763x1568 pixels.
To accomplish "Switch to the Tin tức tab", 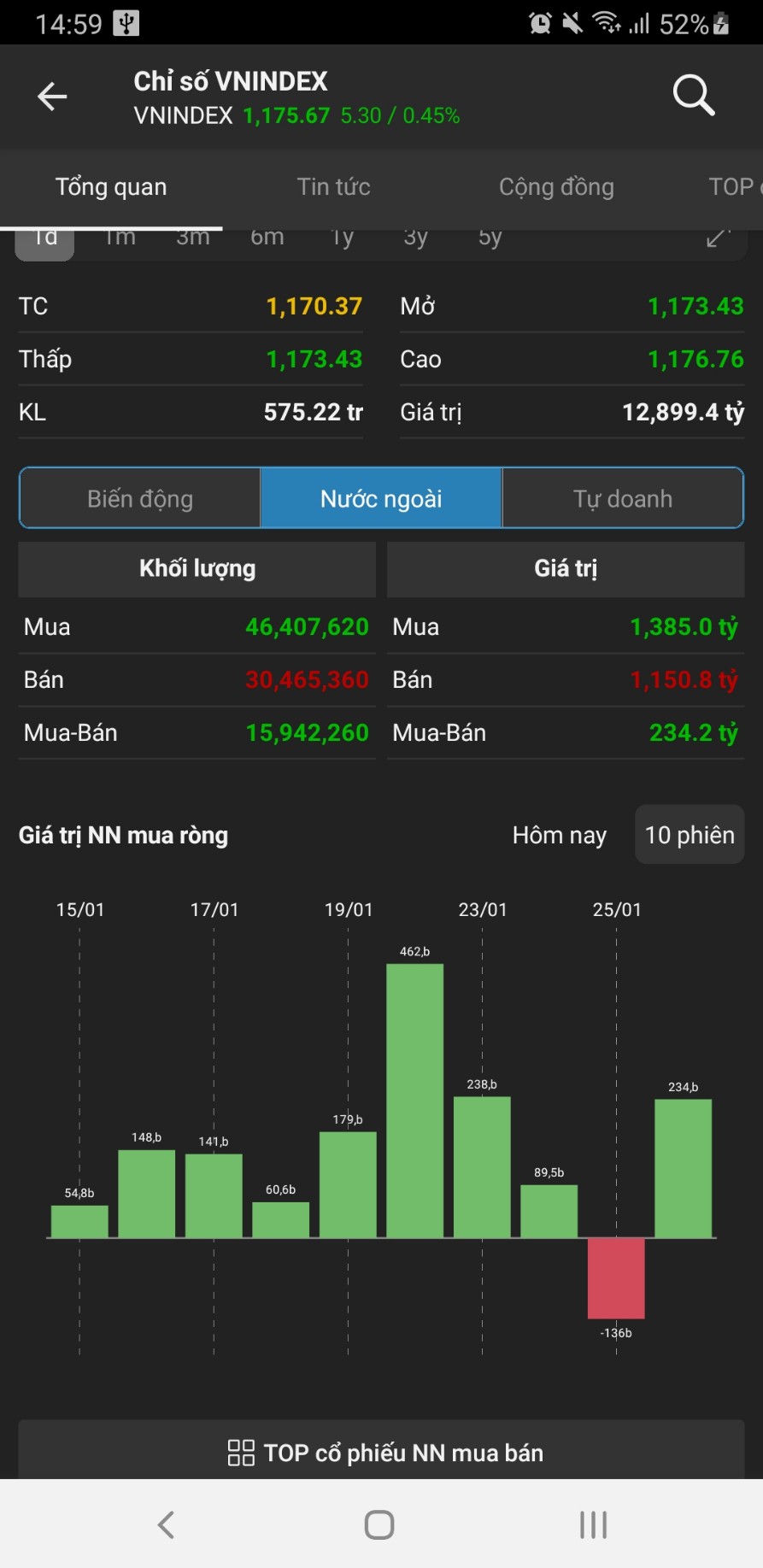I will click(333, 187).
